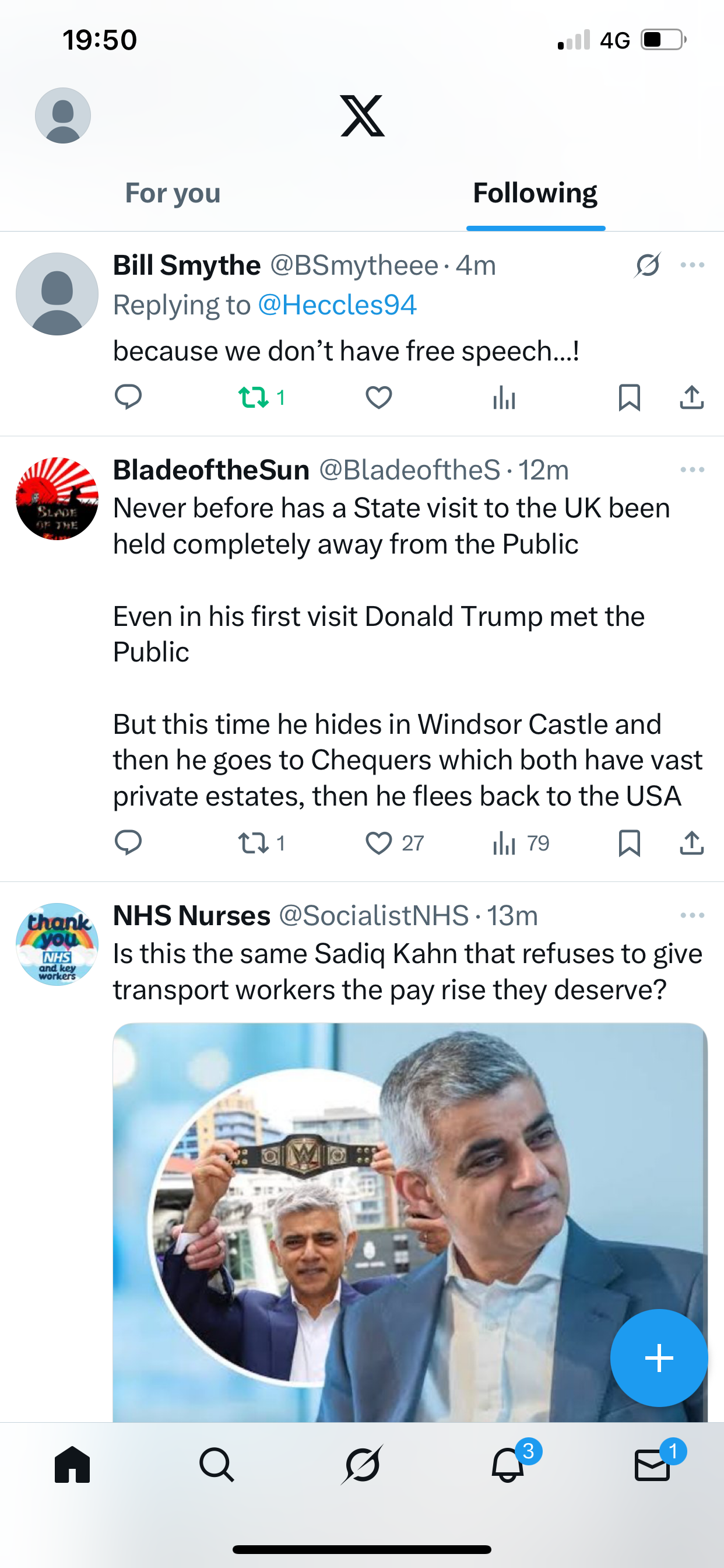The height and width of the screenshot is (1568, 724).
Task: Open the profile avatar menu
Action: (x=63, y=115)
